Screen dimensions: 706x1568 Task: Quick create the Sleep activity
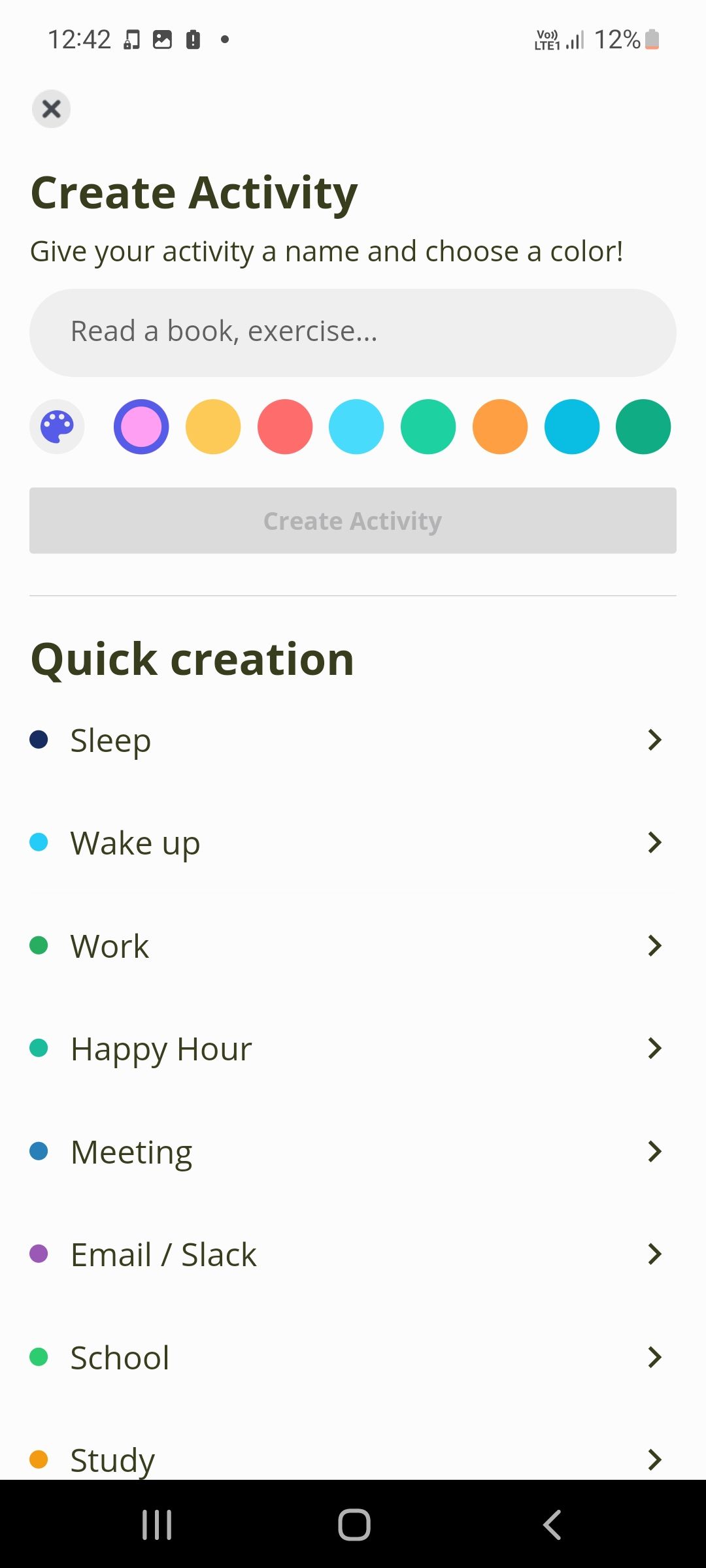click(346, 740)
